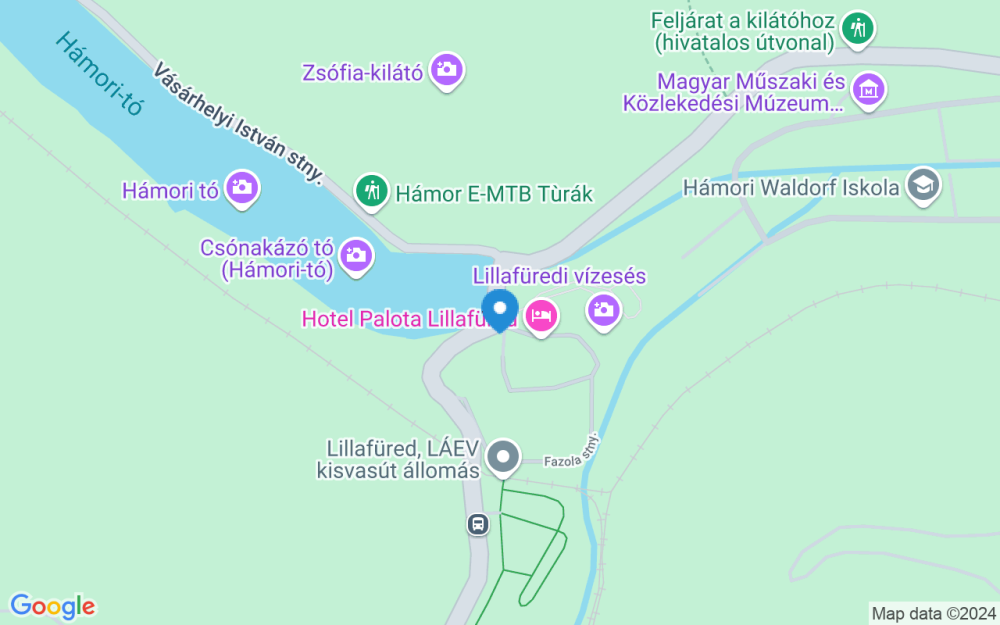Open the Lillafüred, LÁEV kisvasút állomás marker

tap(503, 458)
